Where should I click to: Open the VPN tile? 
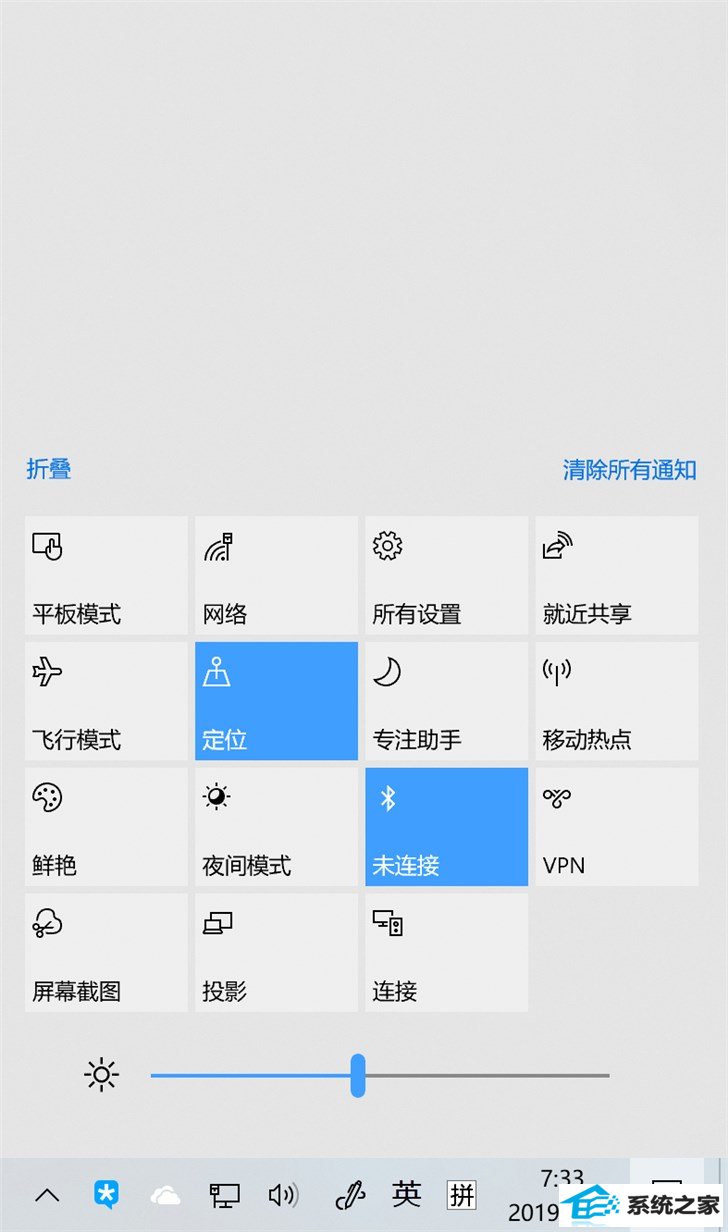[x=617, y=827]
